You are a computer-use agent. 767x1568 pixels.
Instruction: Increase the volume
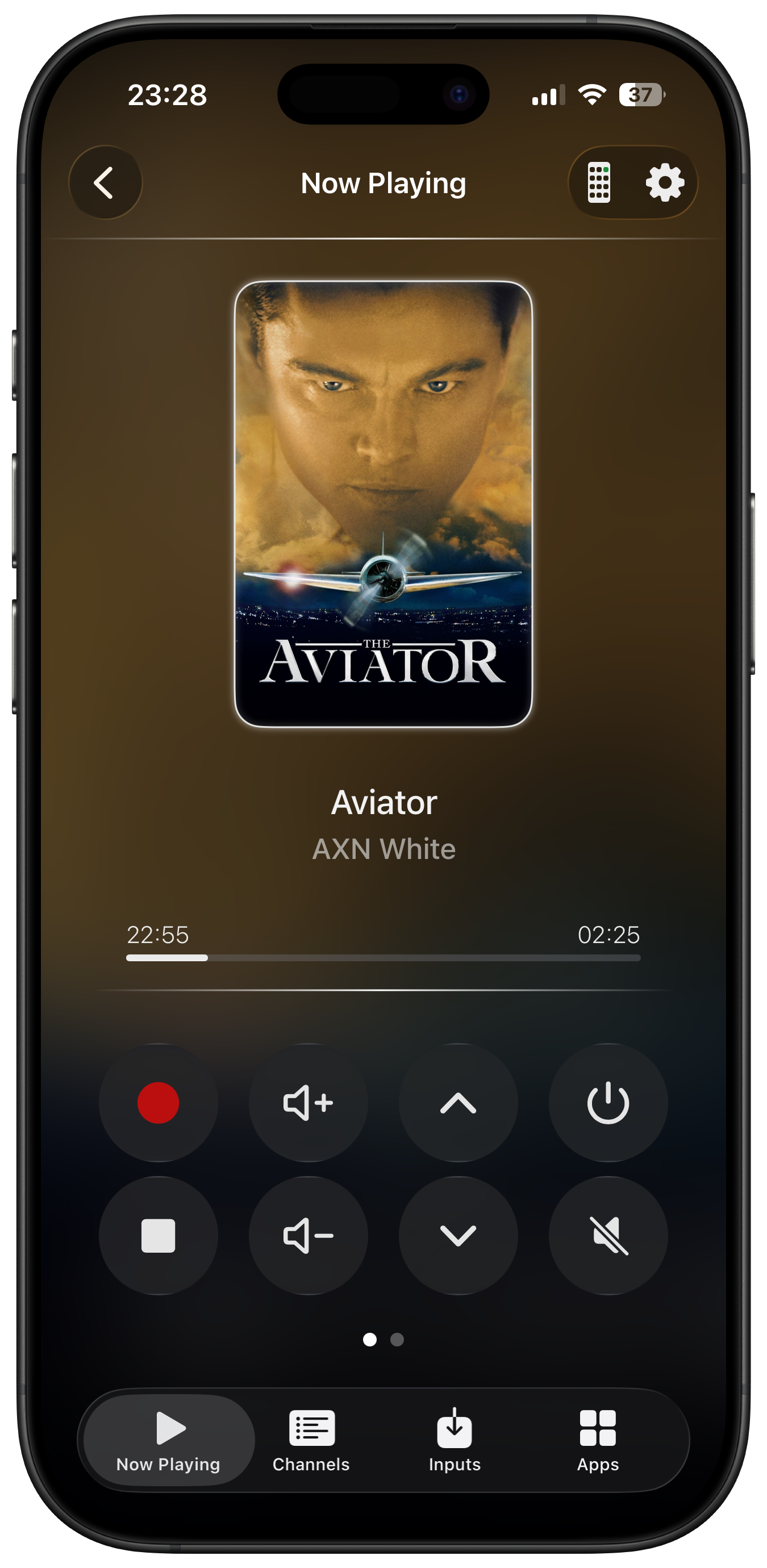coord(309,1103)
